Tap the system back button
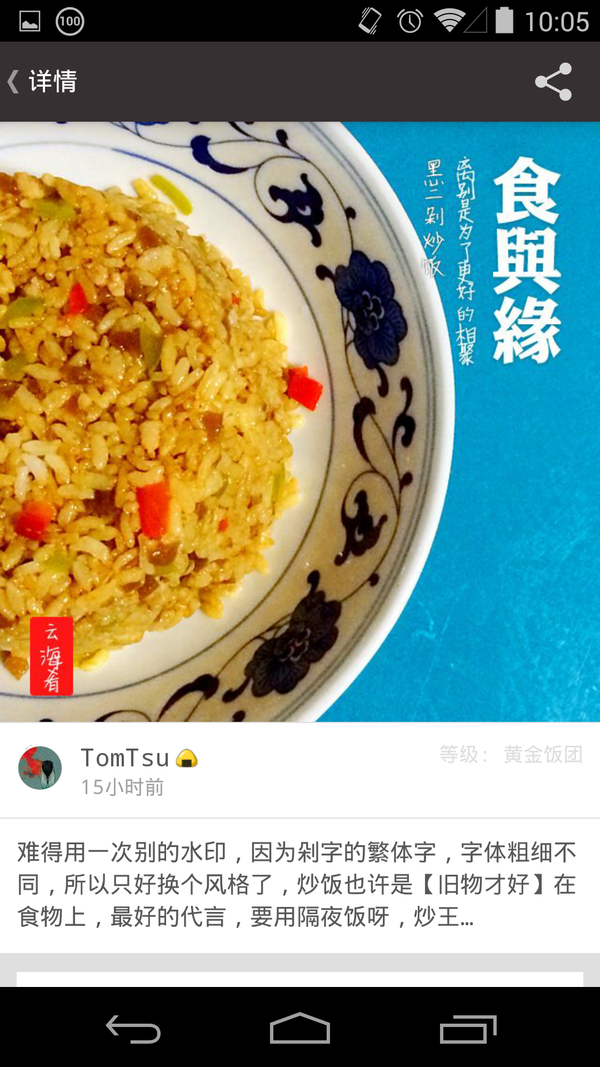 [x=133, y=1028]
